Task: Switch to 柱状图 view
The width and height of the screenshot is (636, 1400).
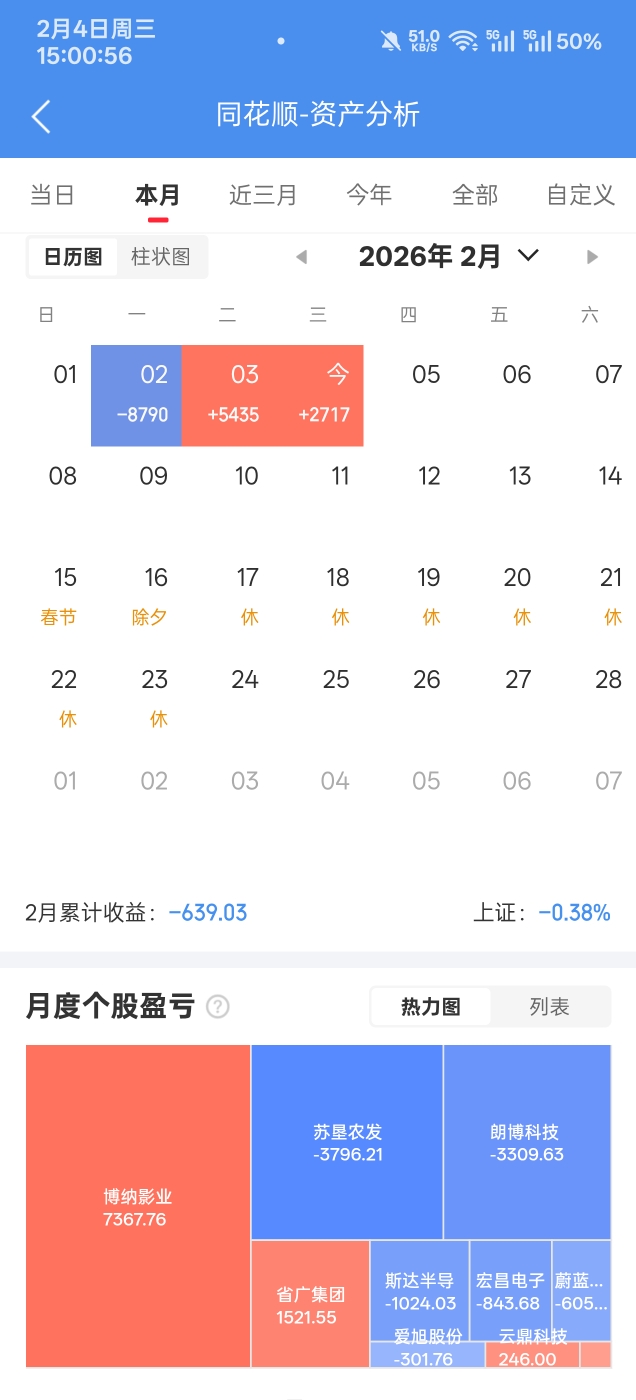Action: pos(161,257)
